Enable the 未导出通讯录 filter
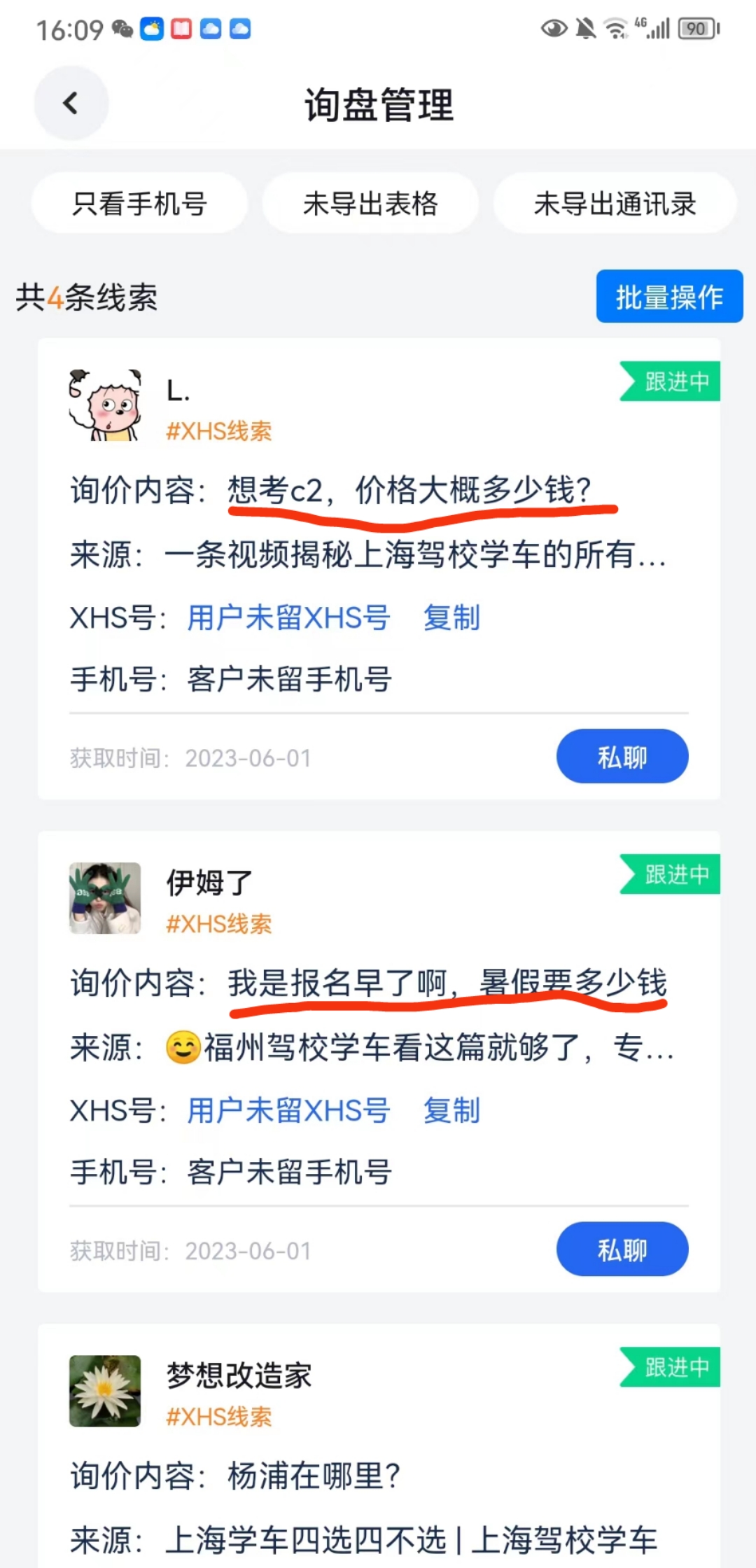Screen dimensions: 756x1568 615,204
